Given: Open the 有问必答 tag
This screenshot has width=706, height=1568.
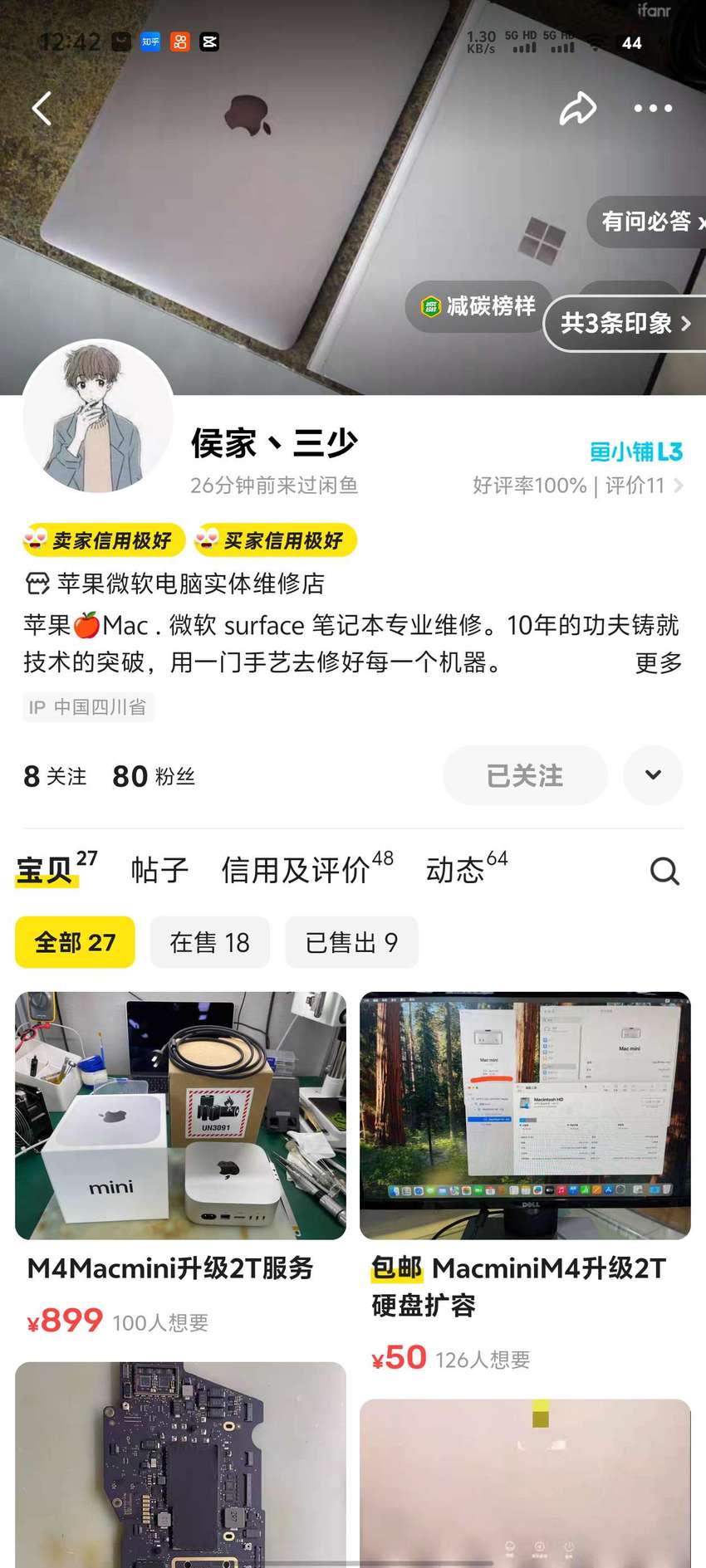Looking at the screenshot, I should point(648,222).
